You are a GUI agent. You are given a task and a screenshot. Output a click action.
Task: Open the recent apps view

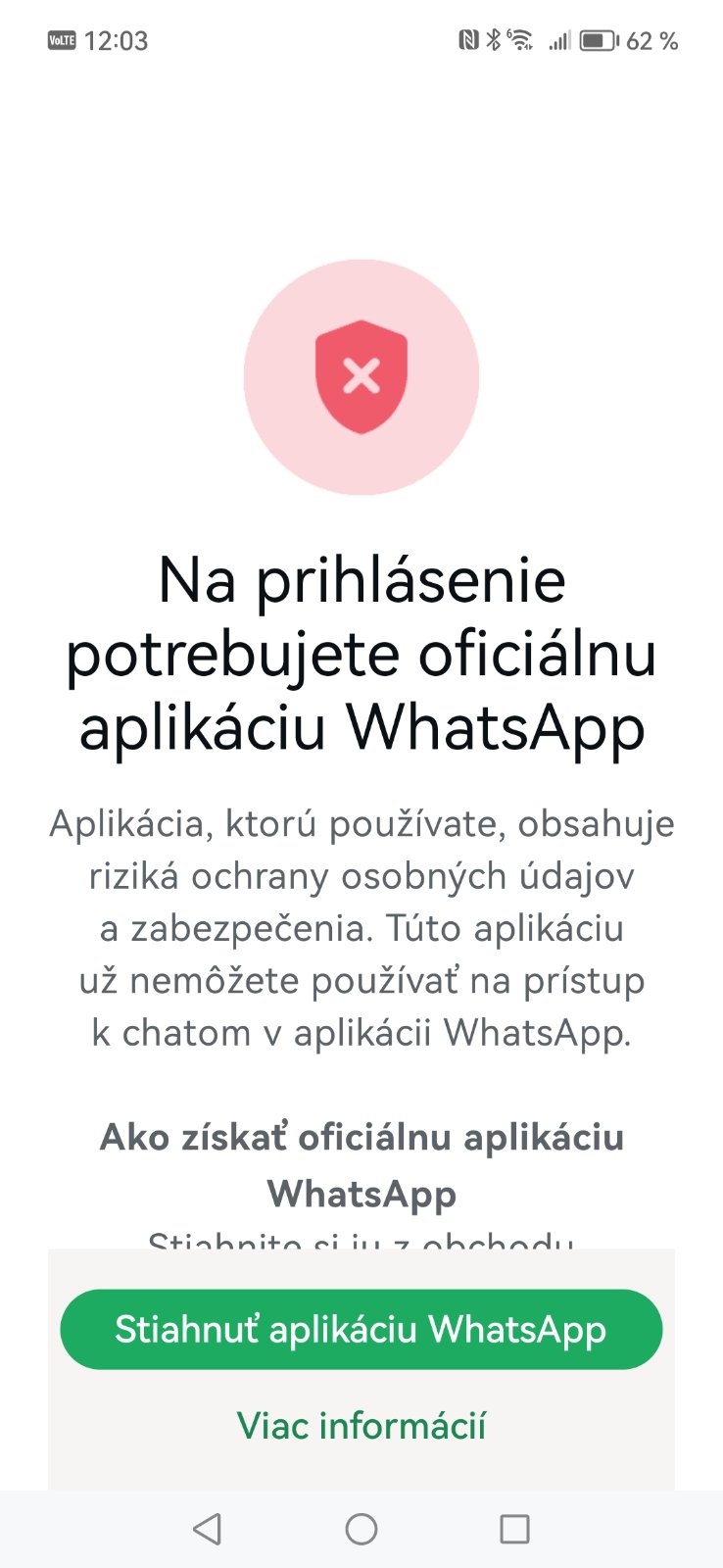[x=514, y=1529]
